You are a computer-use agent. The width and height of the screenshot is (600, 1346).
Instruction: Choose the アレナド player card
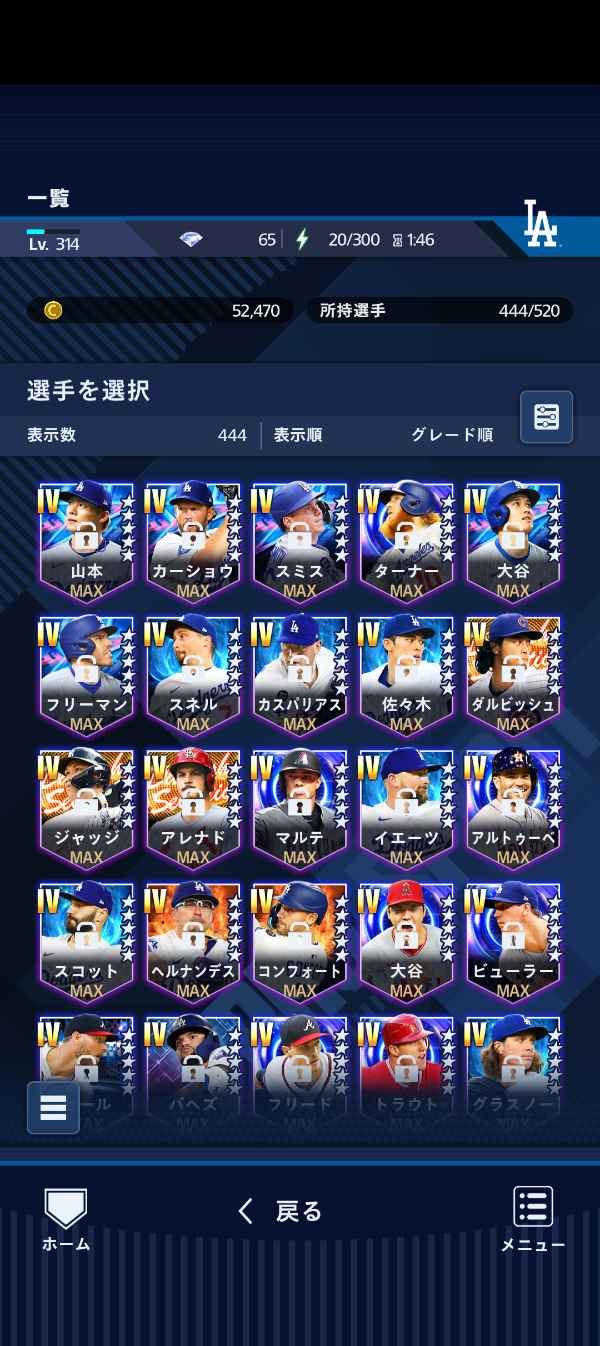193,808
